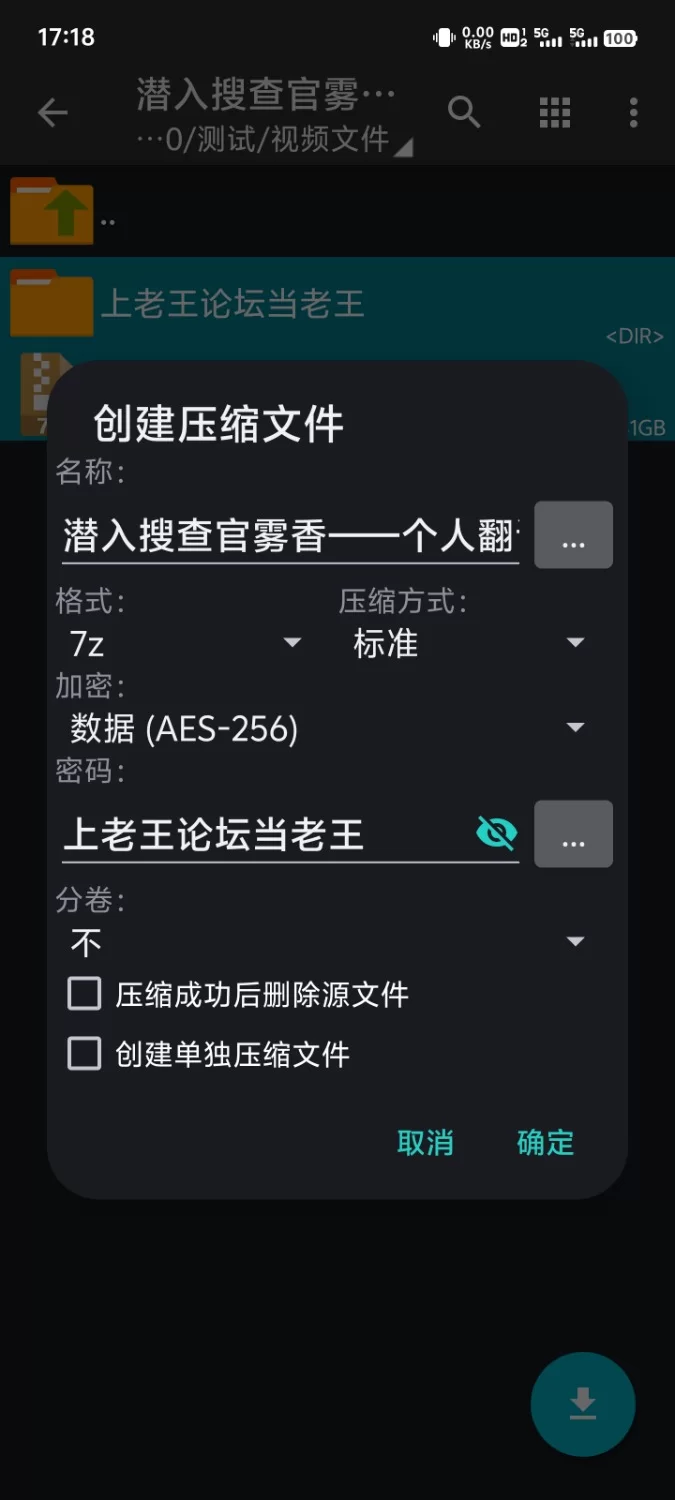Expand the compression level dropdown showing 标准
The height and width of the screenshot is (1500, 675).
(x=468, y=643)
